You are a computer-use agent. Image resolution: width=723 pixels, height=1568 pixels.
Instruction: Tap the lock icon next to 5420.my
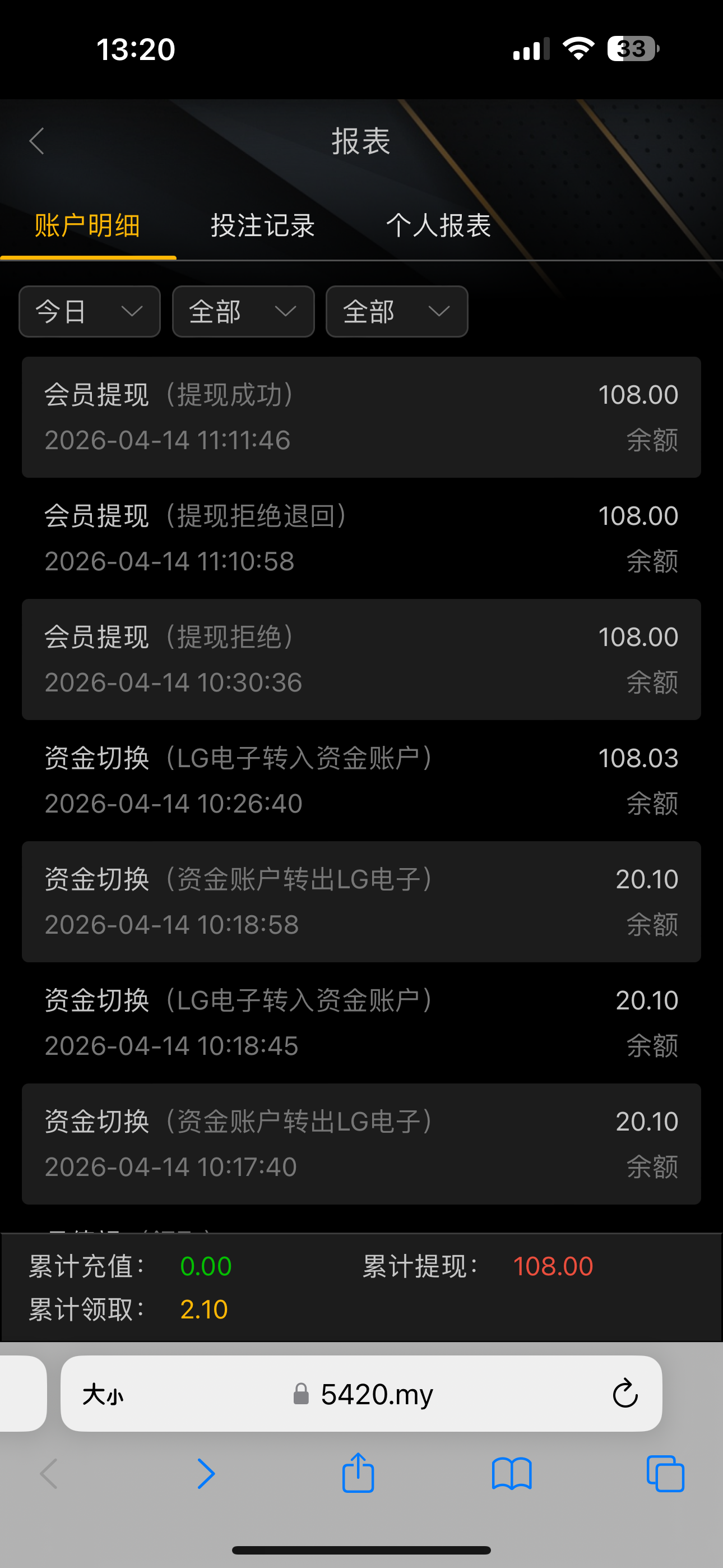click(299, 1395)
